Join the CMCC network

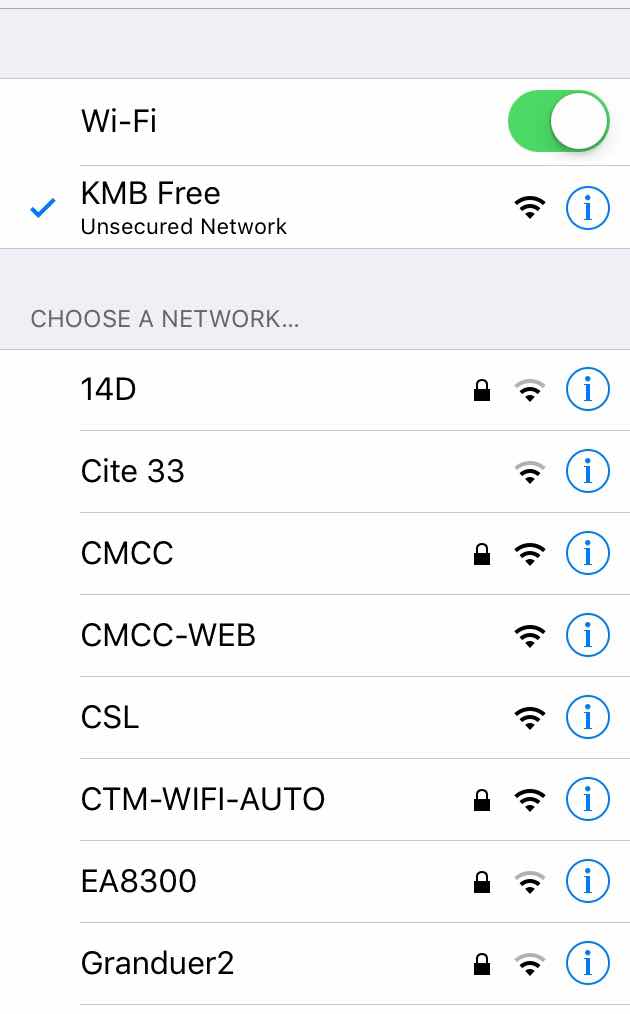(315, 554)
